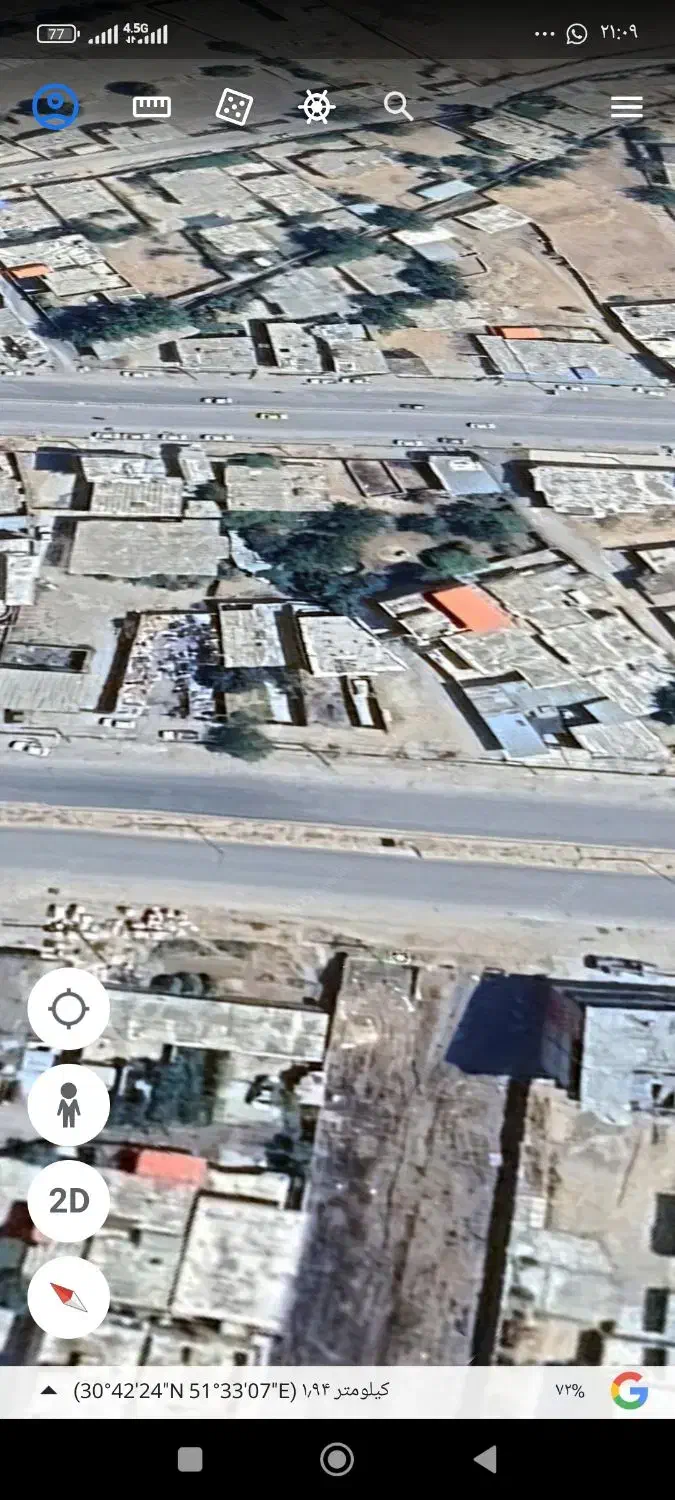675x1500 pixels.
Task: Open the search magnifier
Action: (x=398, y=106)
